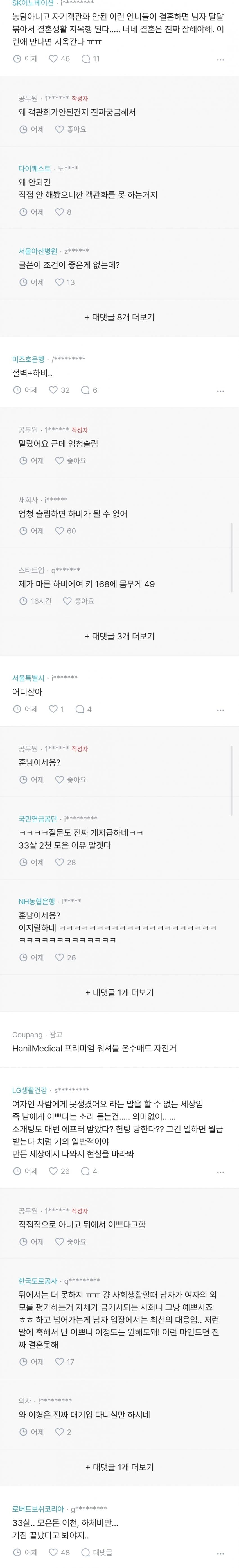
Task: Expand '대댓글 3개 더보기' replies
Action: (119, 636)
